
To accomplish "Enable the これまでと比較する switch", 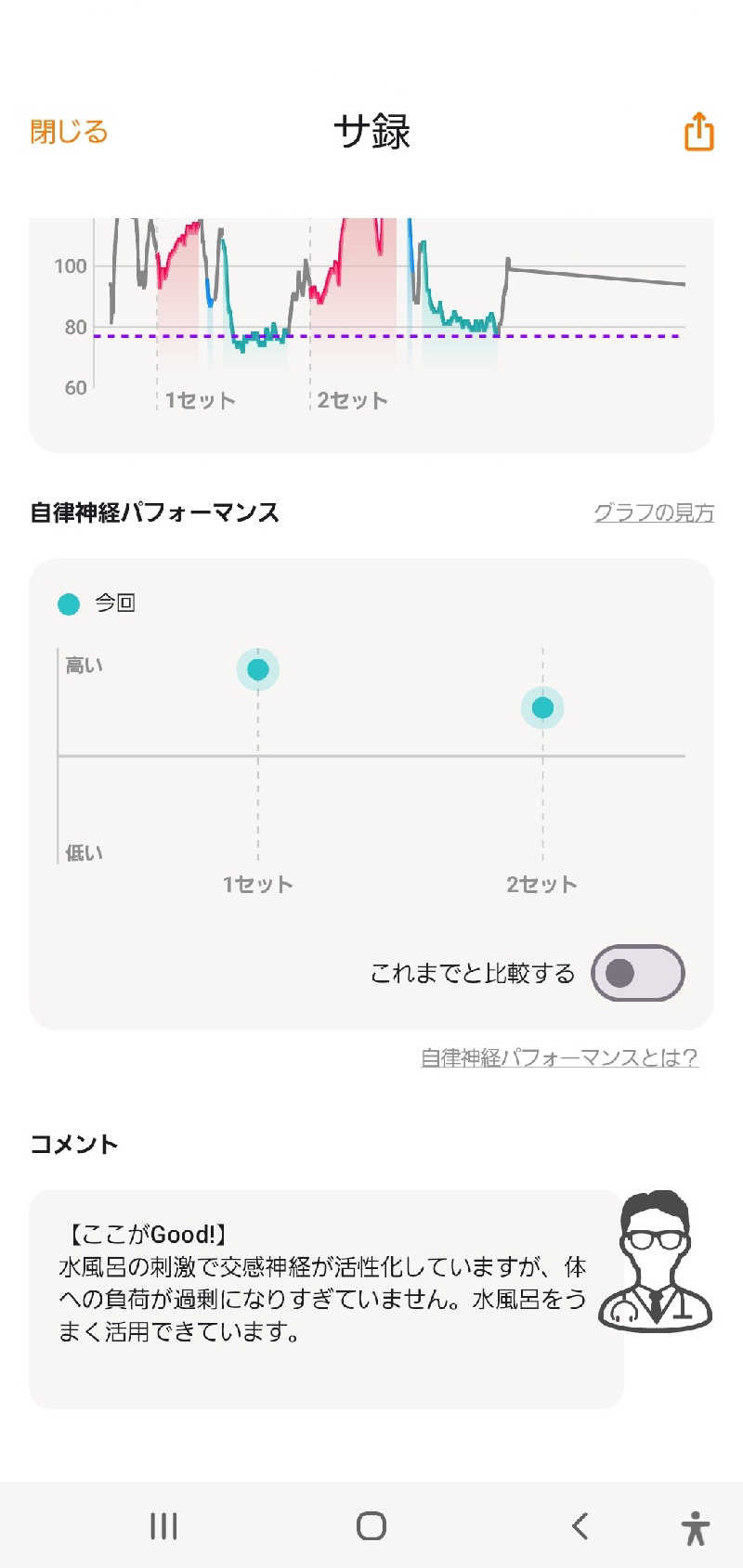I will pos(637,973).
